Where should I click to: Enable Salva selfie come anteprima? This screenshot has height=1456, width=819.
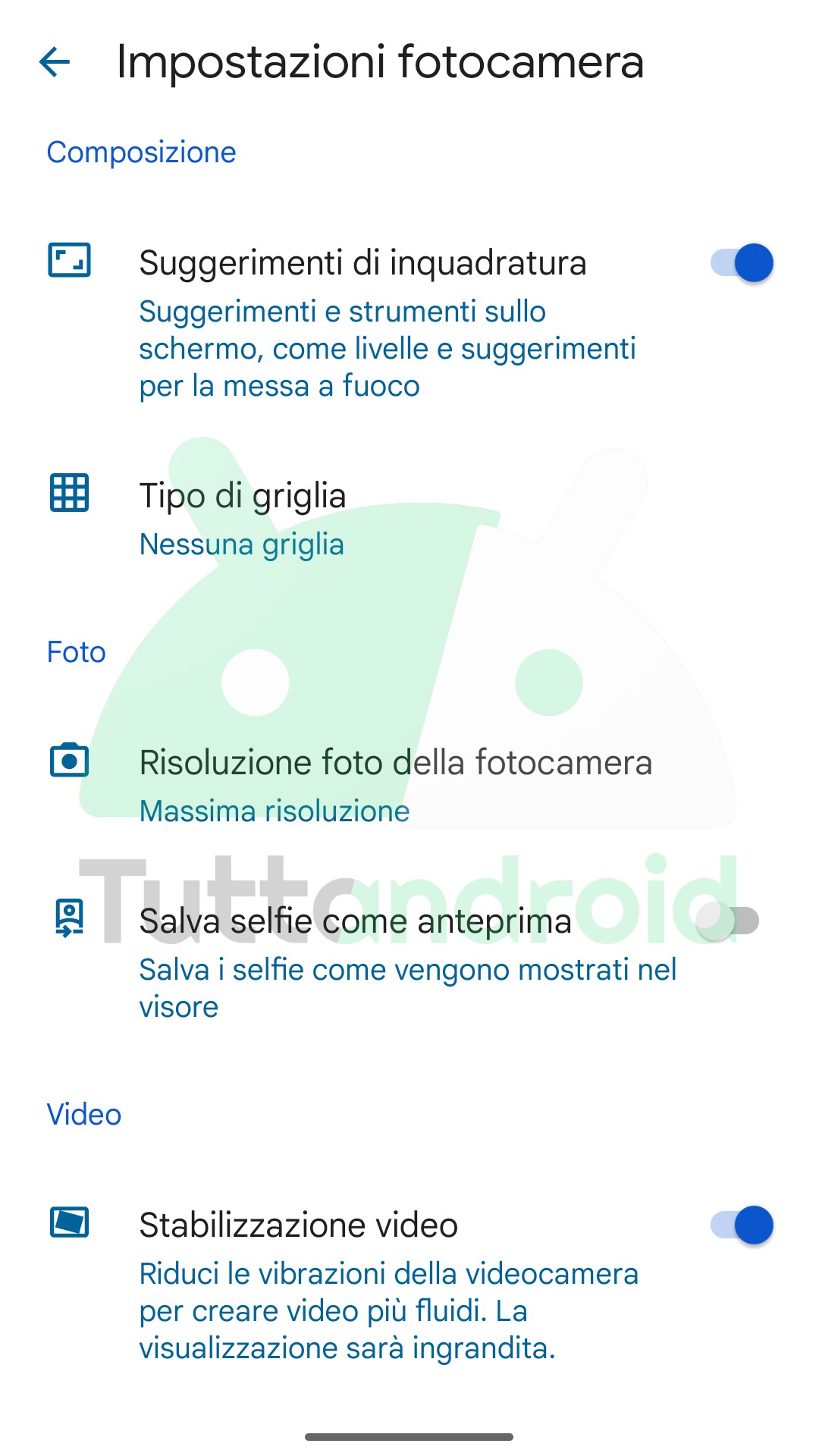(727, 921)
